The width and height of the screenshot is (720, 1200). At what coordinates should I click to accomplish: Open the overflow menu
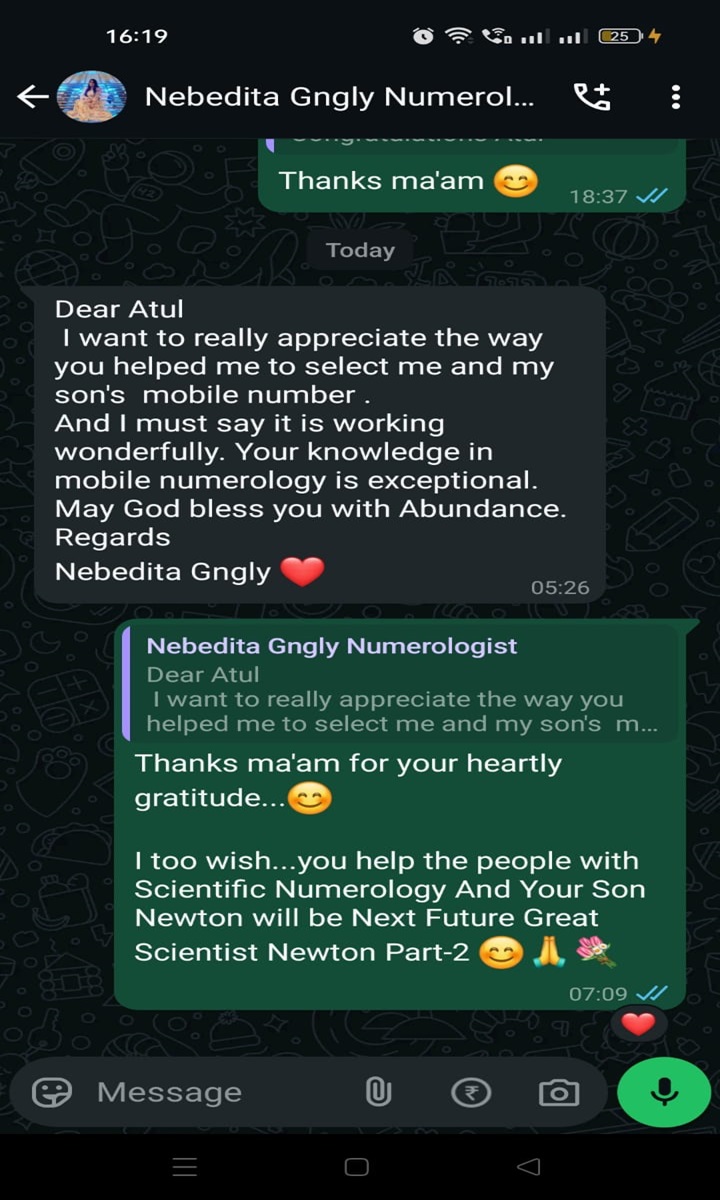pos(676,97)
